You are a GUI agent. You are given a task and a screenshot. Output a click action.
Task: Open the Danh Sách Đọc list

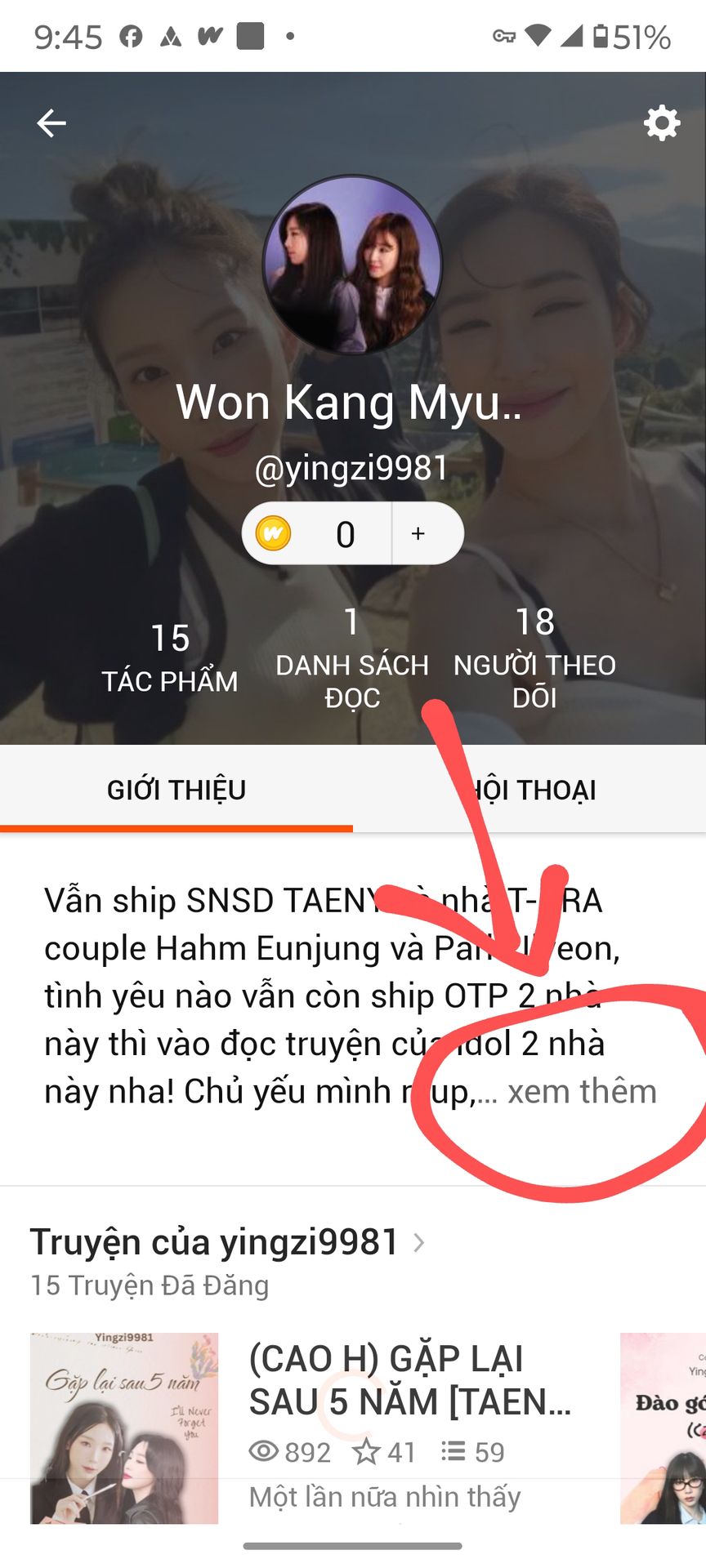tap(352, 658)
